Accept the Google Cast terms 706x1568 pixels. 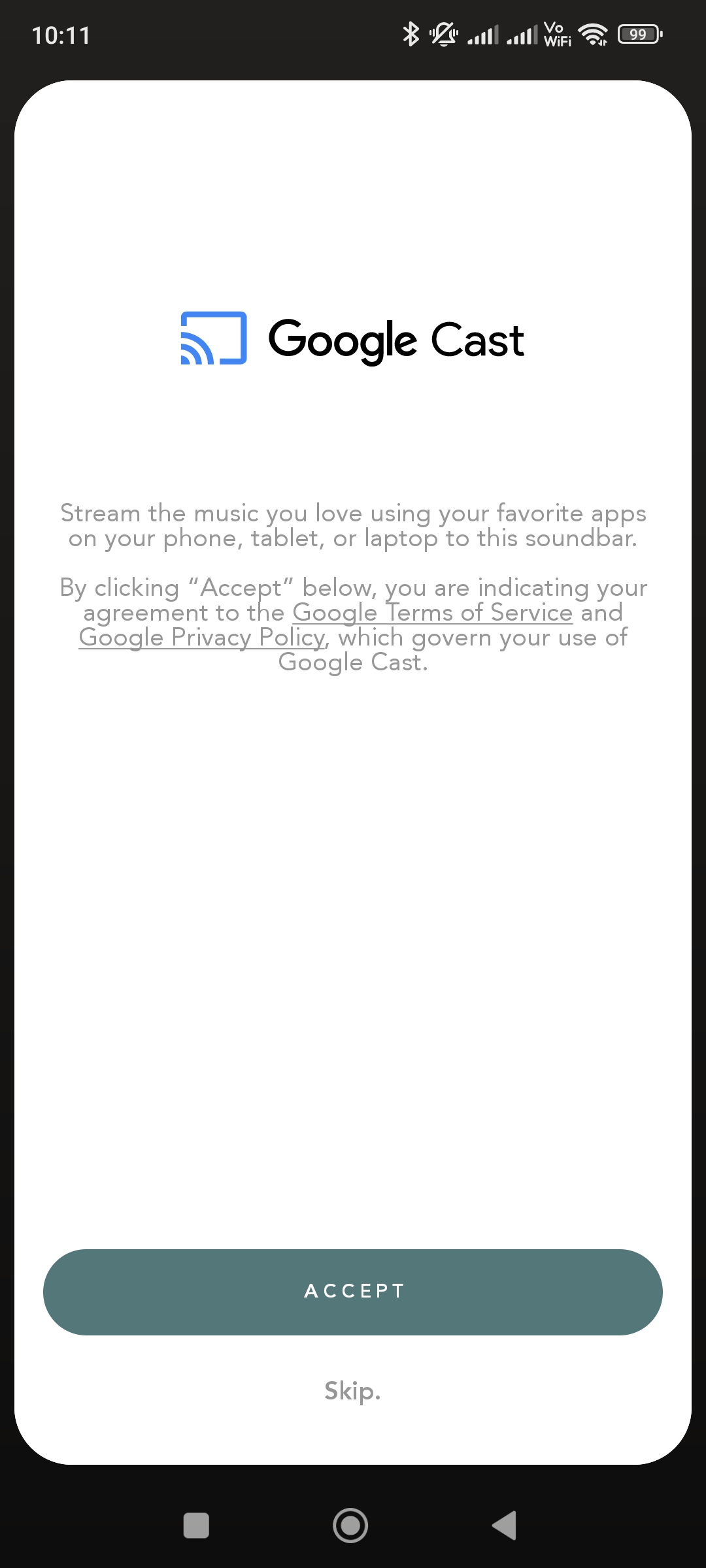click(x=353, y=1292)
